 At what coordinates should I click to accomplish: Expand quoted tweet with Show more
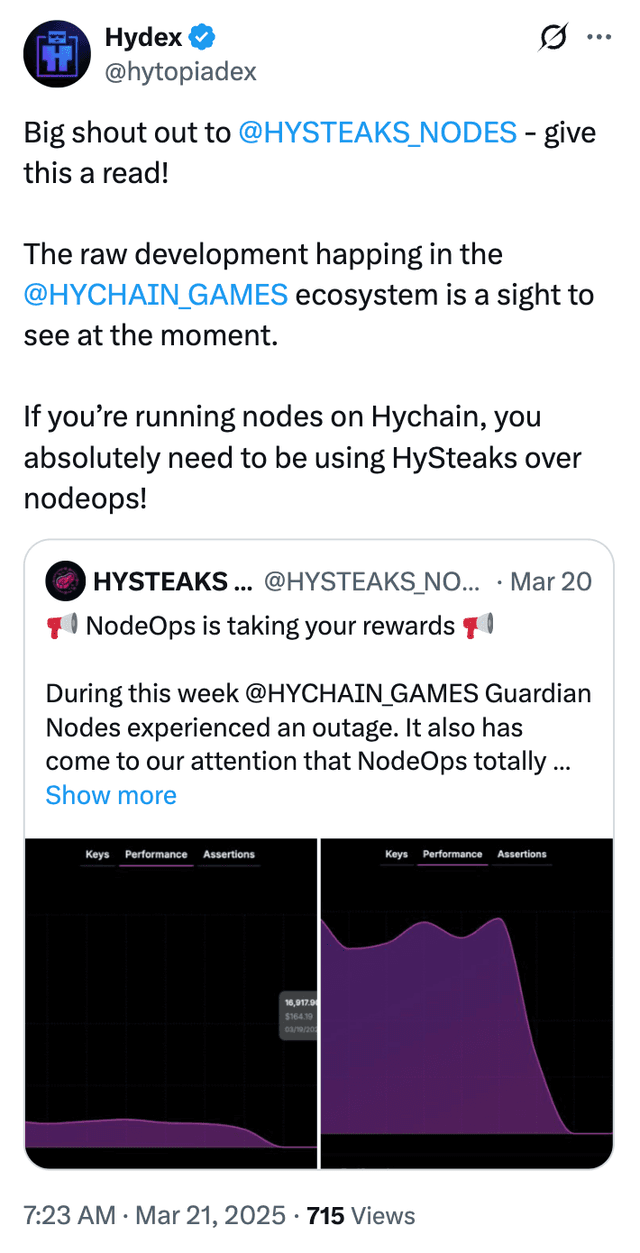click(x=111, y=795)
